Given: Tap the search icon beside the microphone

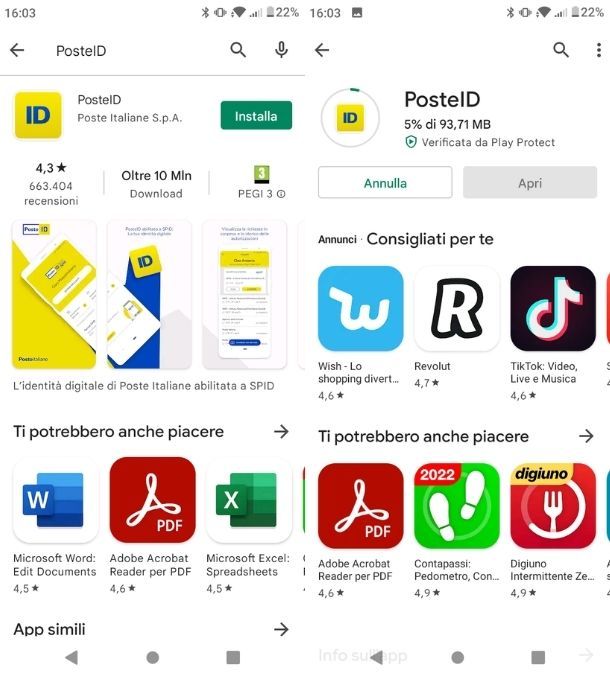Looking at the screenshot, I should (238, 50).
